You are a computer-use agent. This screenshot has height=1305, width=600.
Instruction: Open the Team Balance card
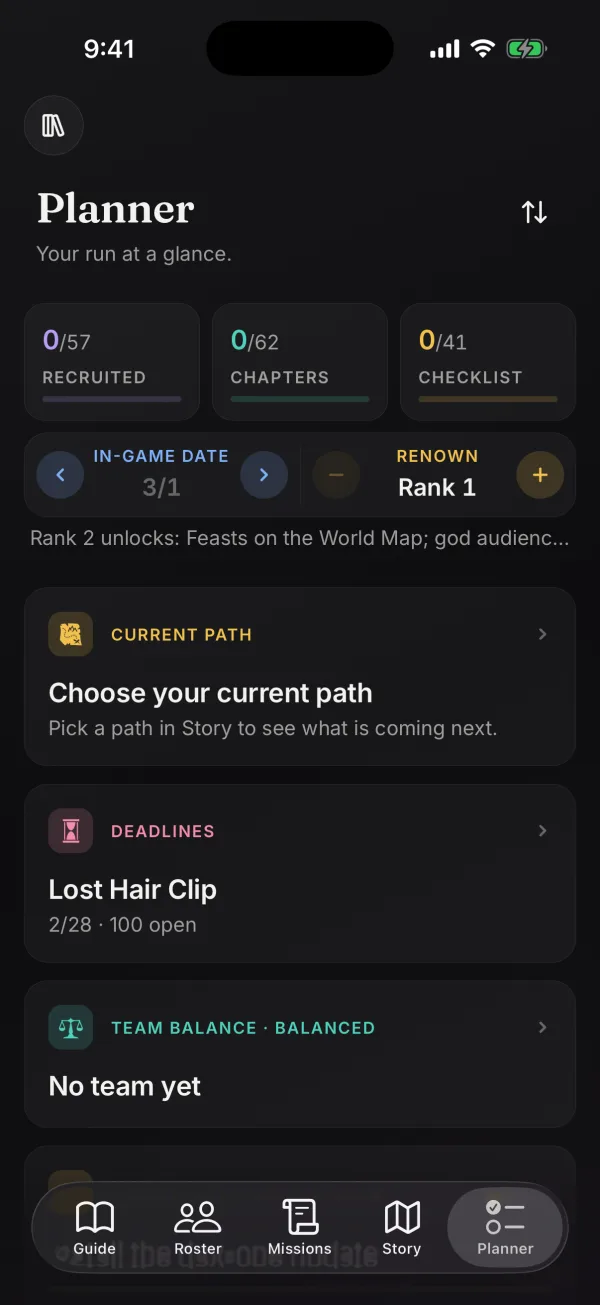(x=300, y=1054)
